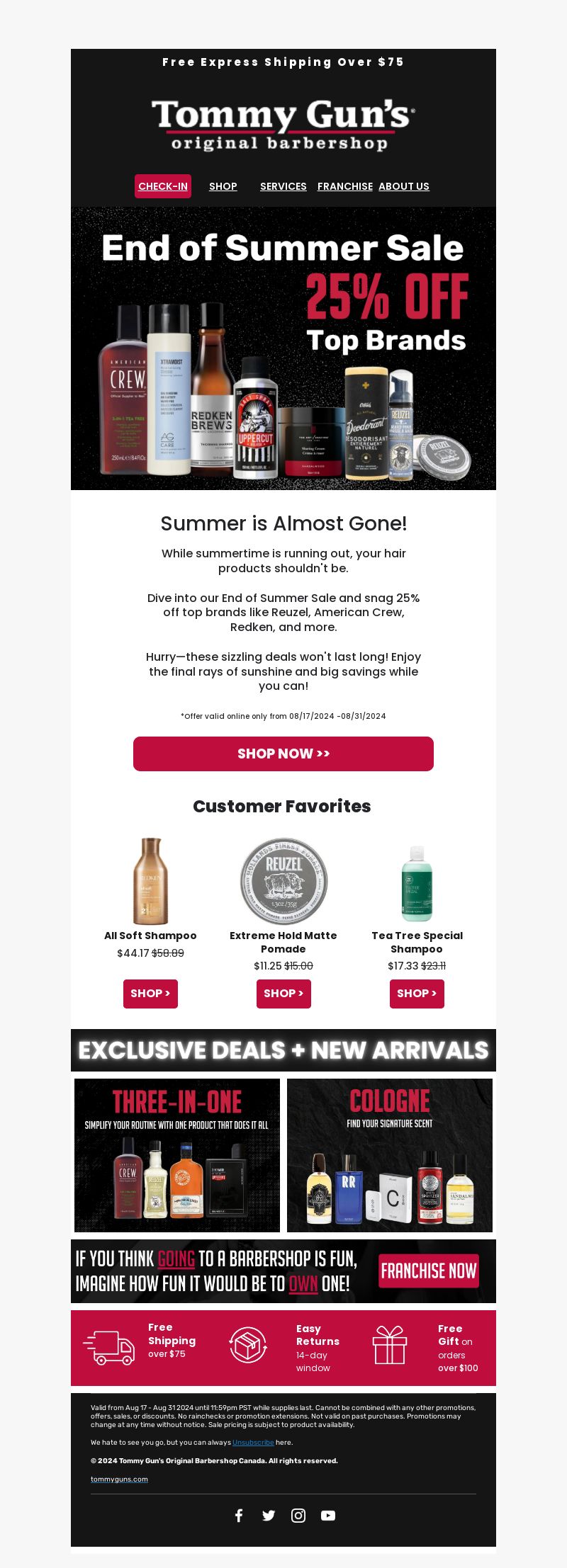Tap the FRANCHISE NOW button
The width and height of the screenshot is (567, 1568).
pos(429,1271)
